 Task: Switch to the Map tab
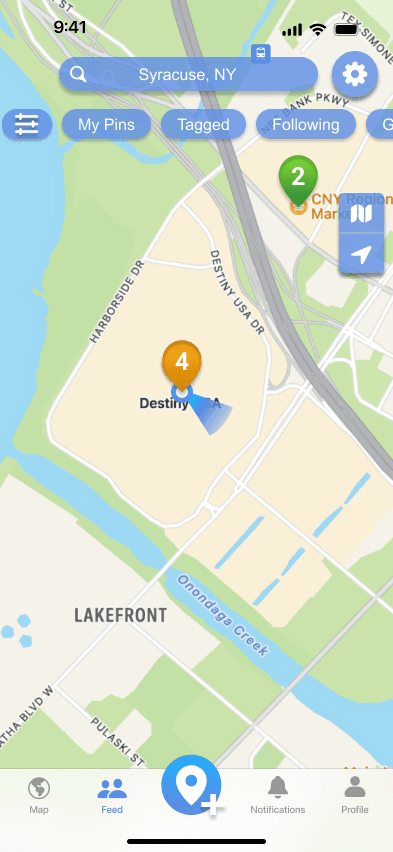pyautogui.click(x=39, y=795)
